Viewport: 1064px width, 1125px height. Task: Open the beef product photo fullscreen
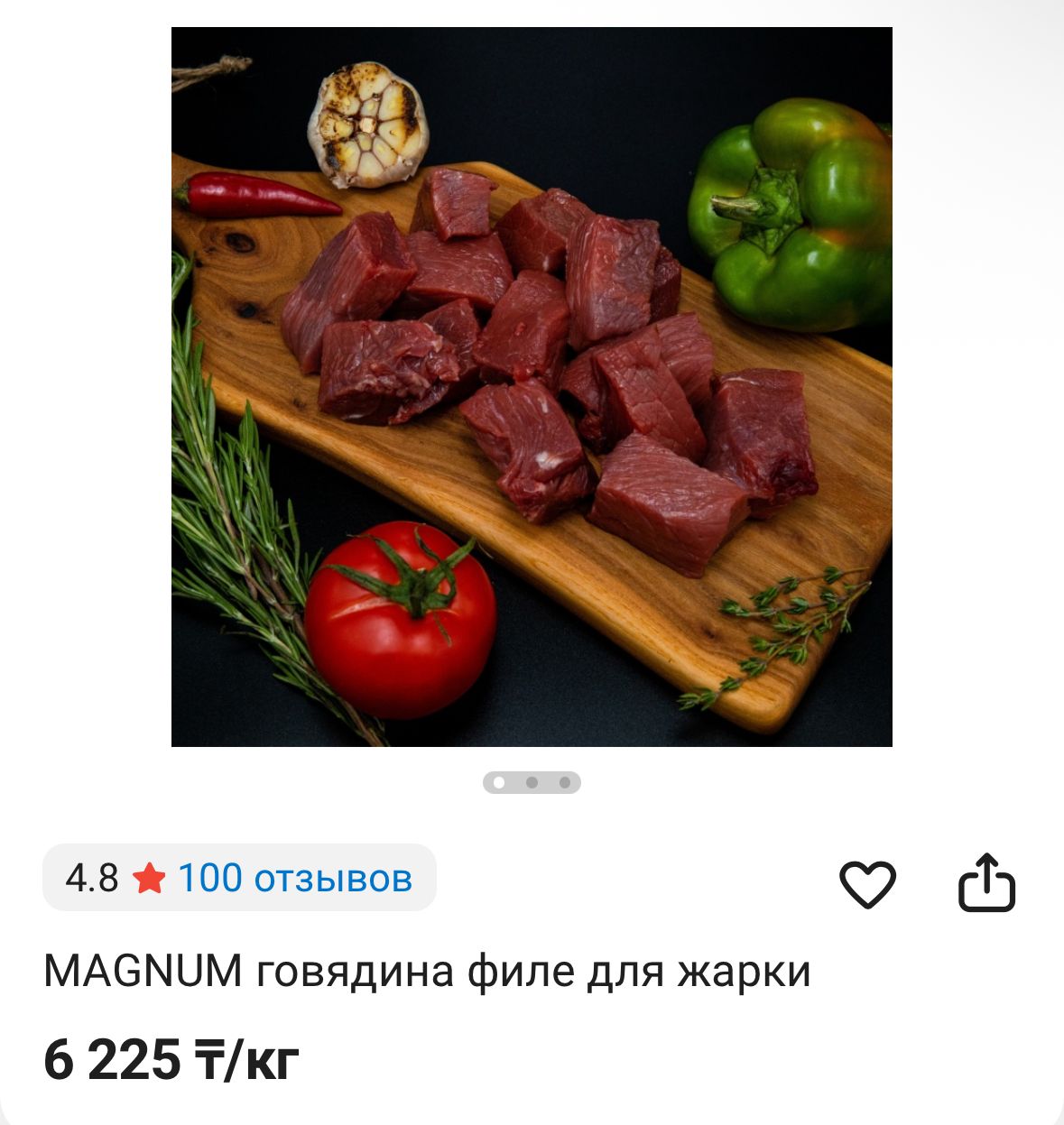pos(532,387)
